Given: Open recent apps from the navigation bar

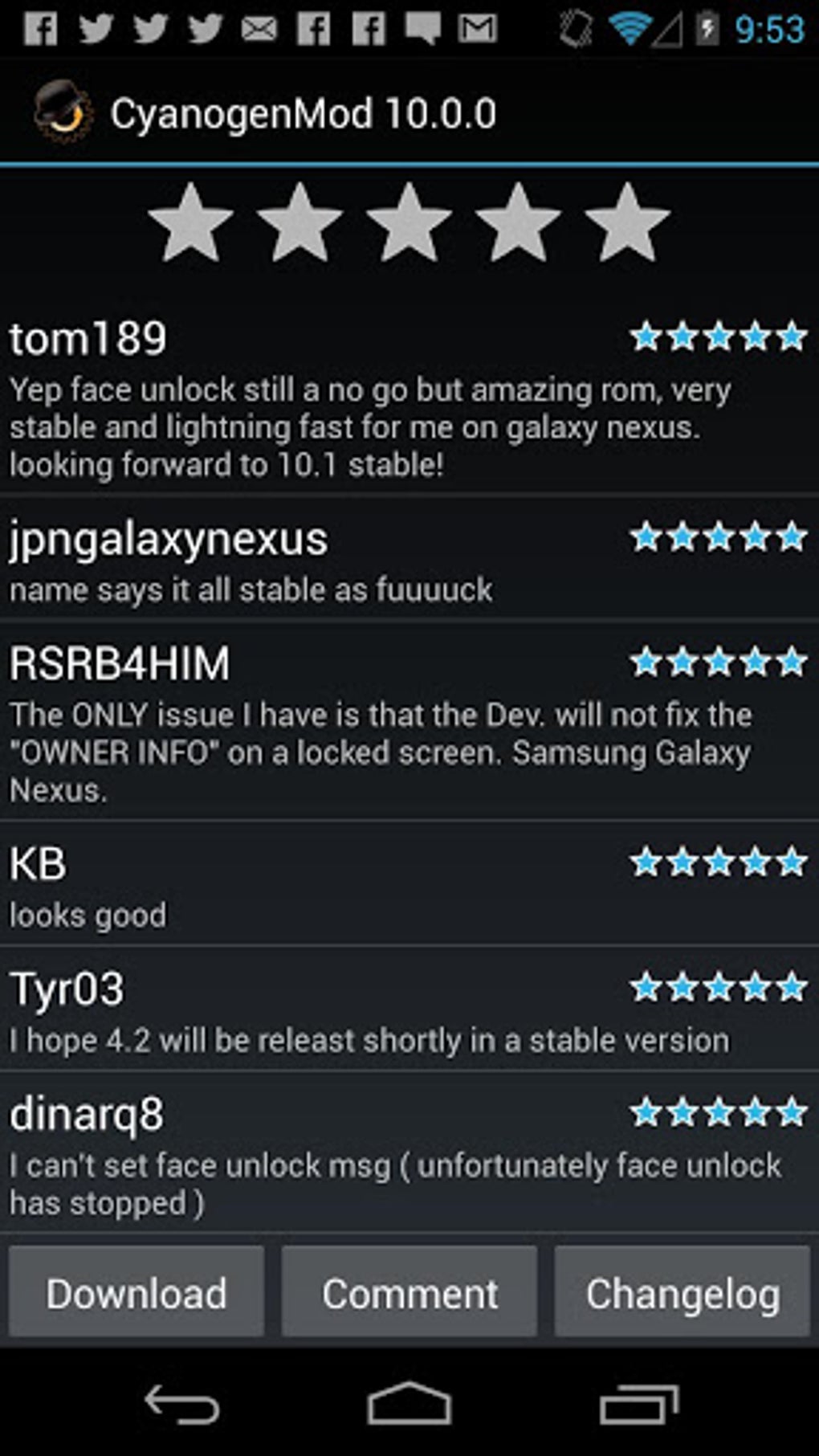Looking at the screenshot, I should 638,1405.
